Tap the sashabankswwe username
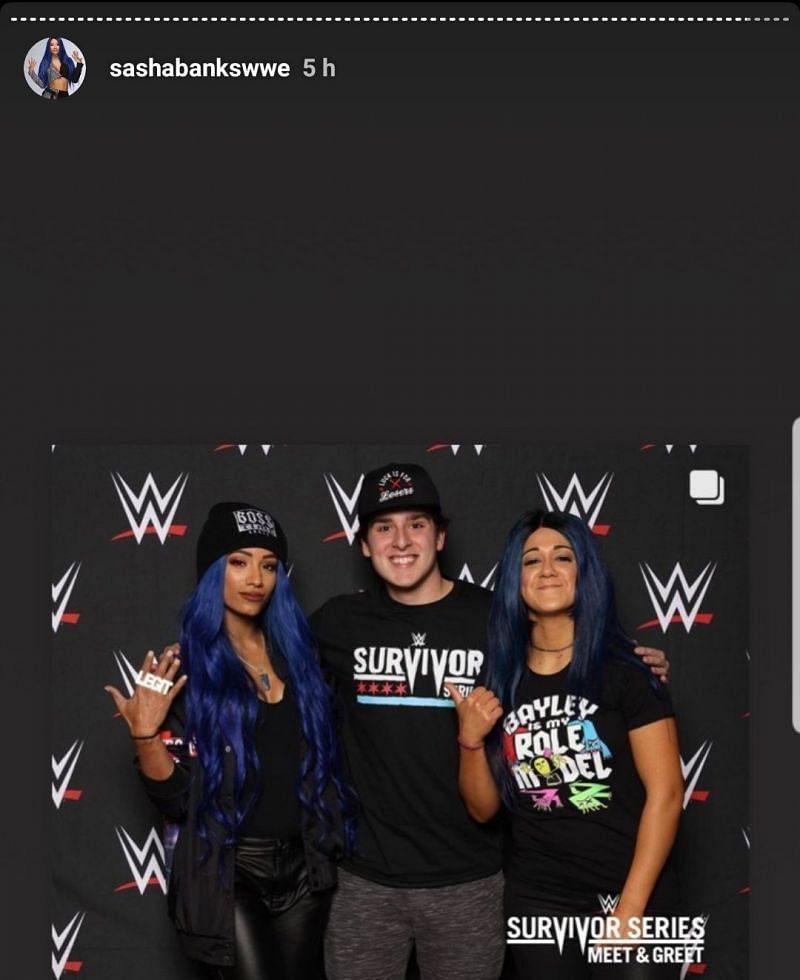800x980 pixels. tap(199, 68)
